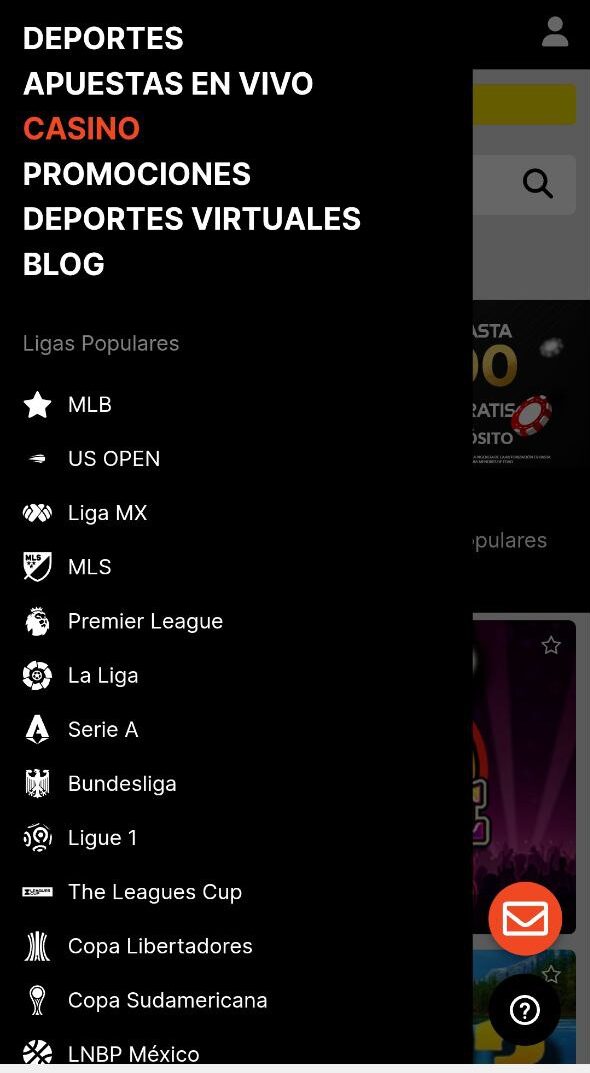Choose the MLS league
Screen dimensions: 590x1073
[x=67, y=567]
